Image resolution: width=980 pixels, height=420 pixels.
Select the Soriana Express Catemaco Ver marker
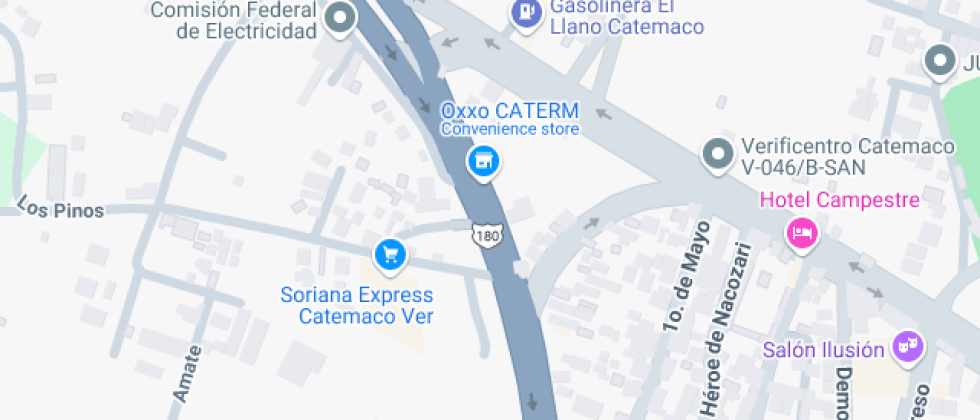coord(390,254)
